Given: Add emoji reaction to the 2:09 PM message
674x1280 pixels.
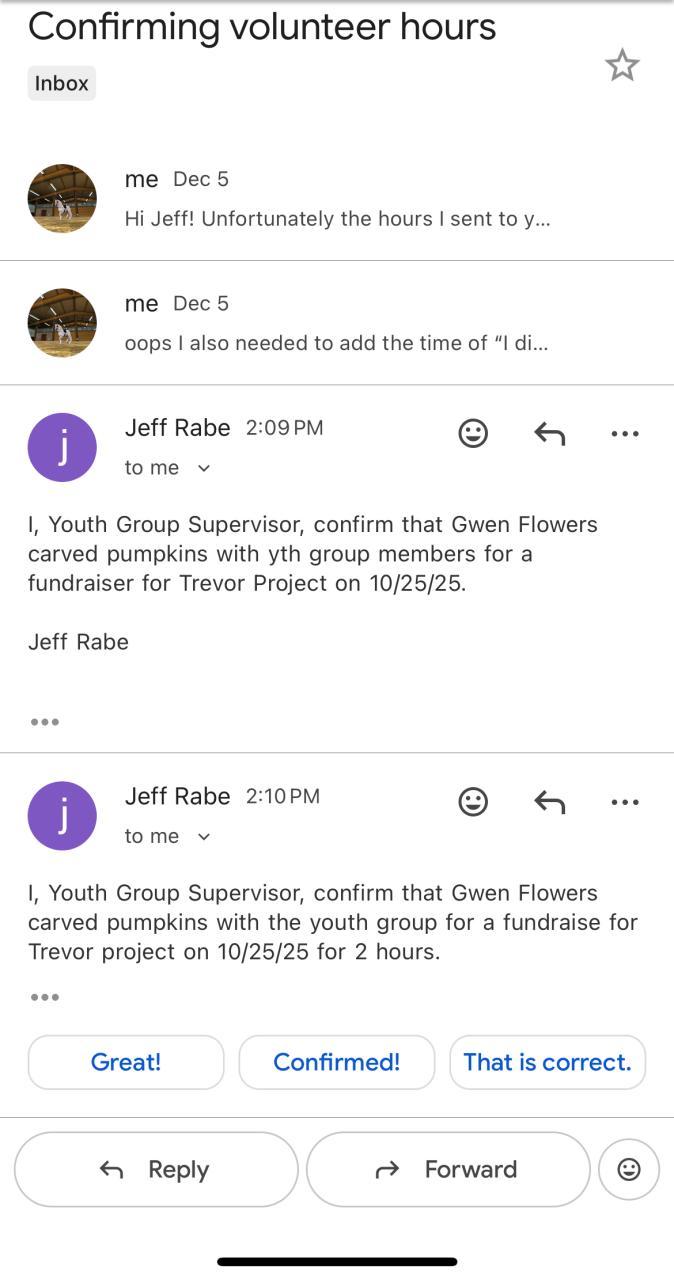Looking at the screenshot, I should click(x=473, y=433).
